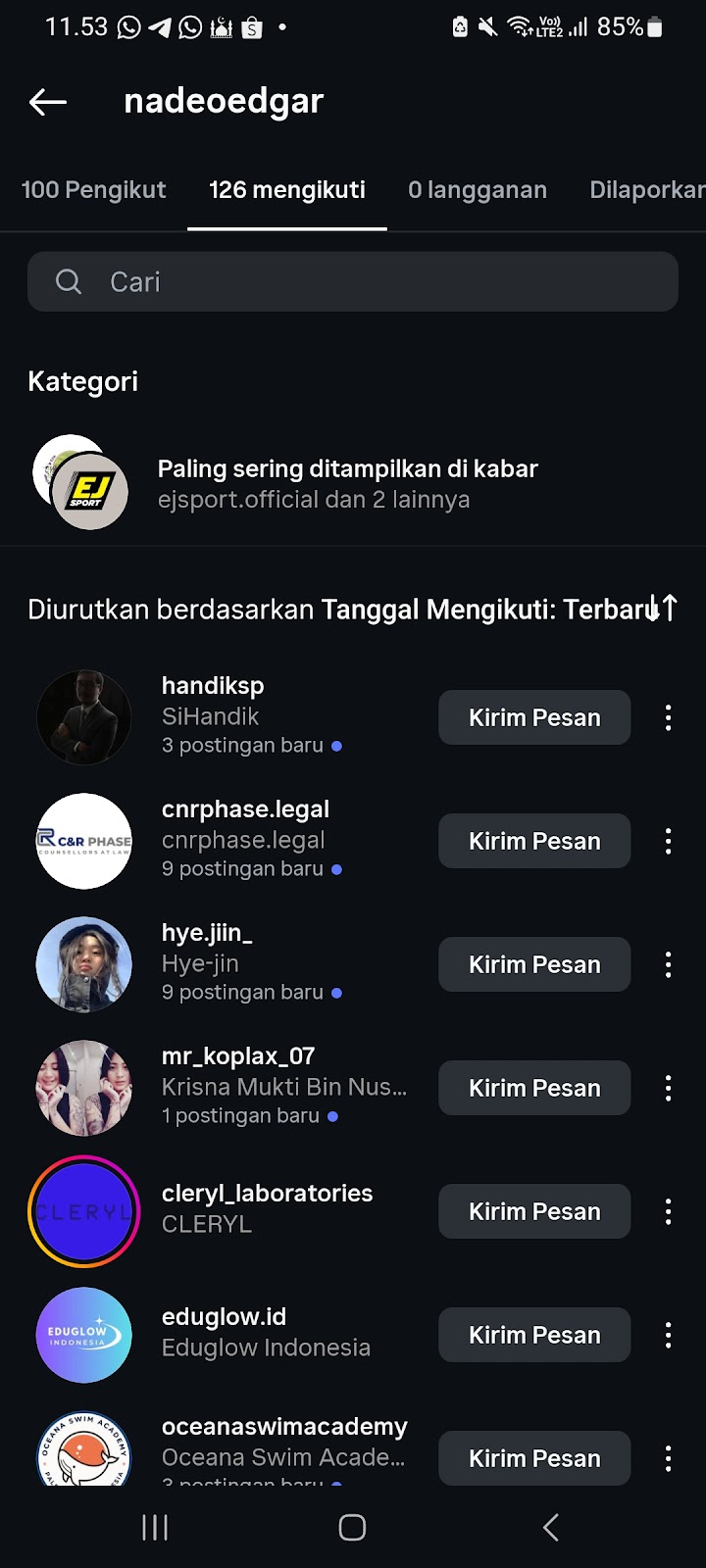Open the three-dot menu for hye.jiin_
Screen dimensions: 706x1568
tap(668, 964)
